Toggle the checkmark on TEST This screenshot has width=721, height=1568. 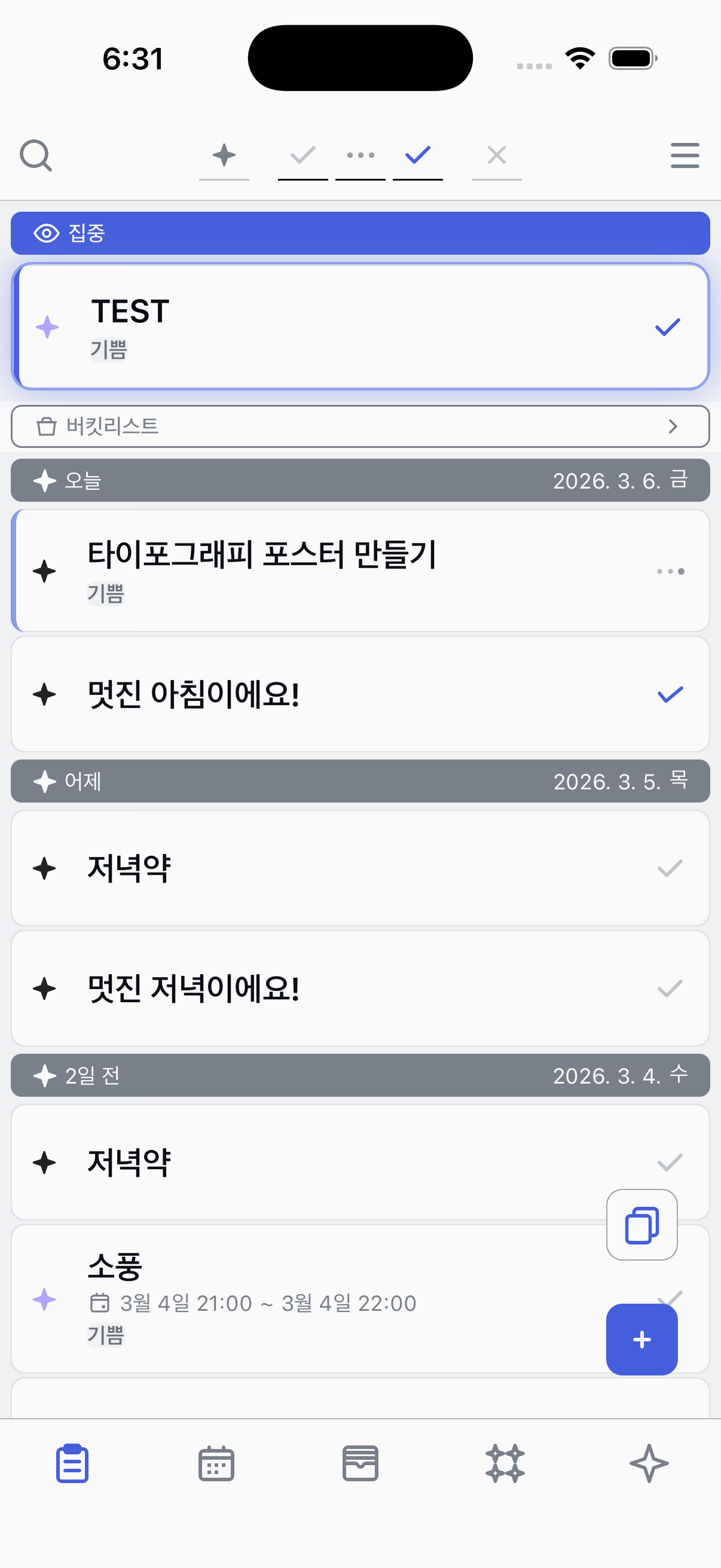point(667,328)
